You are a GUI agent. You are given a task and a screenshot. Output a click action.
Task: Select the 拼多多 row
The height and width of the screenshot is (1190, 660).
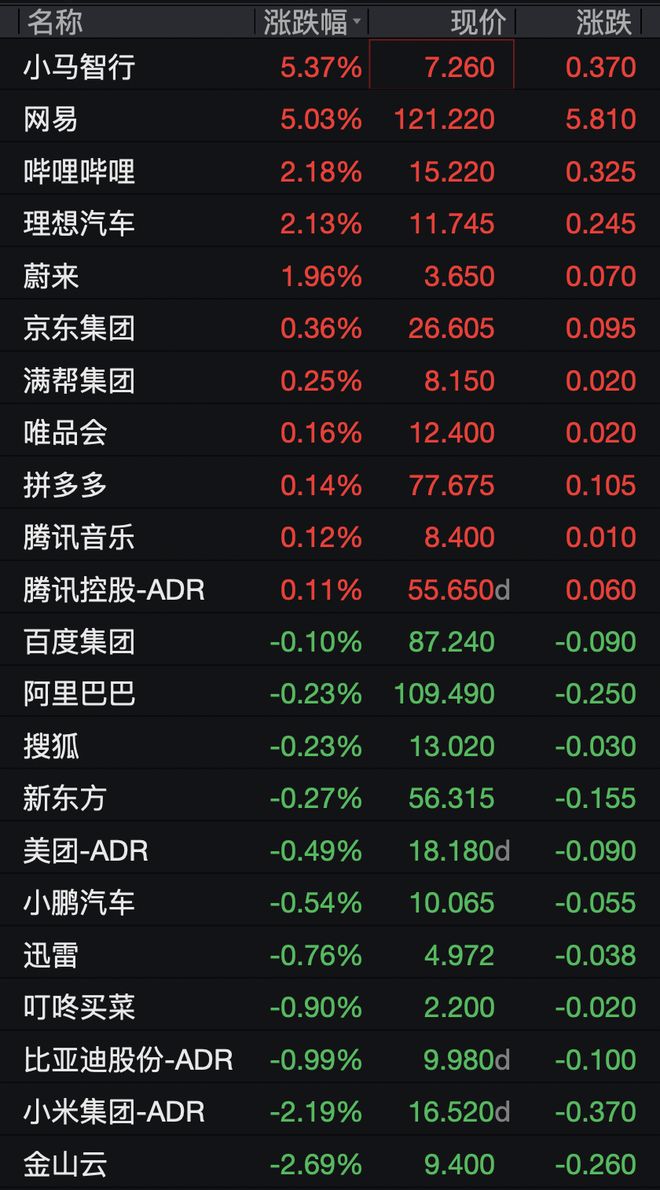330,484
